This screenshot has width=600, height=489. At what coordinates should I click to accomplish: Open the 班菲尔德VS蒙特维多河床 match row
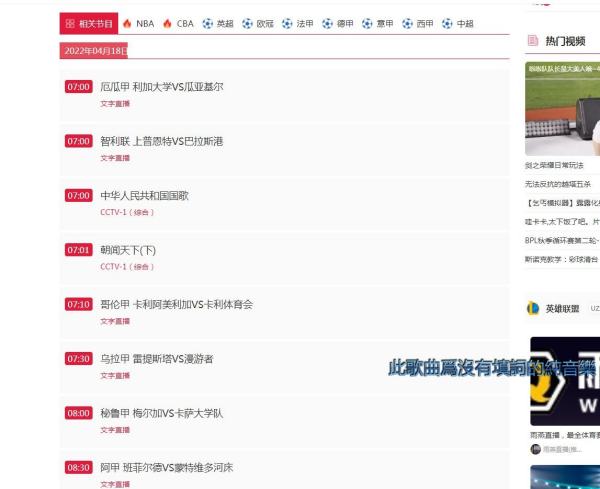pos(166,467)
